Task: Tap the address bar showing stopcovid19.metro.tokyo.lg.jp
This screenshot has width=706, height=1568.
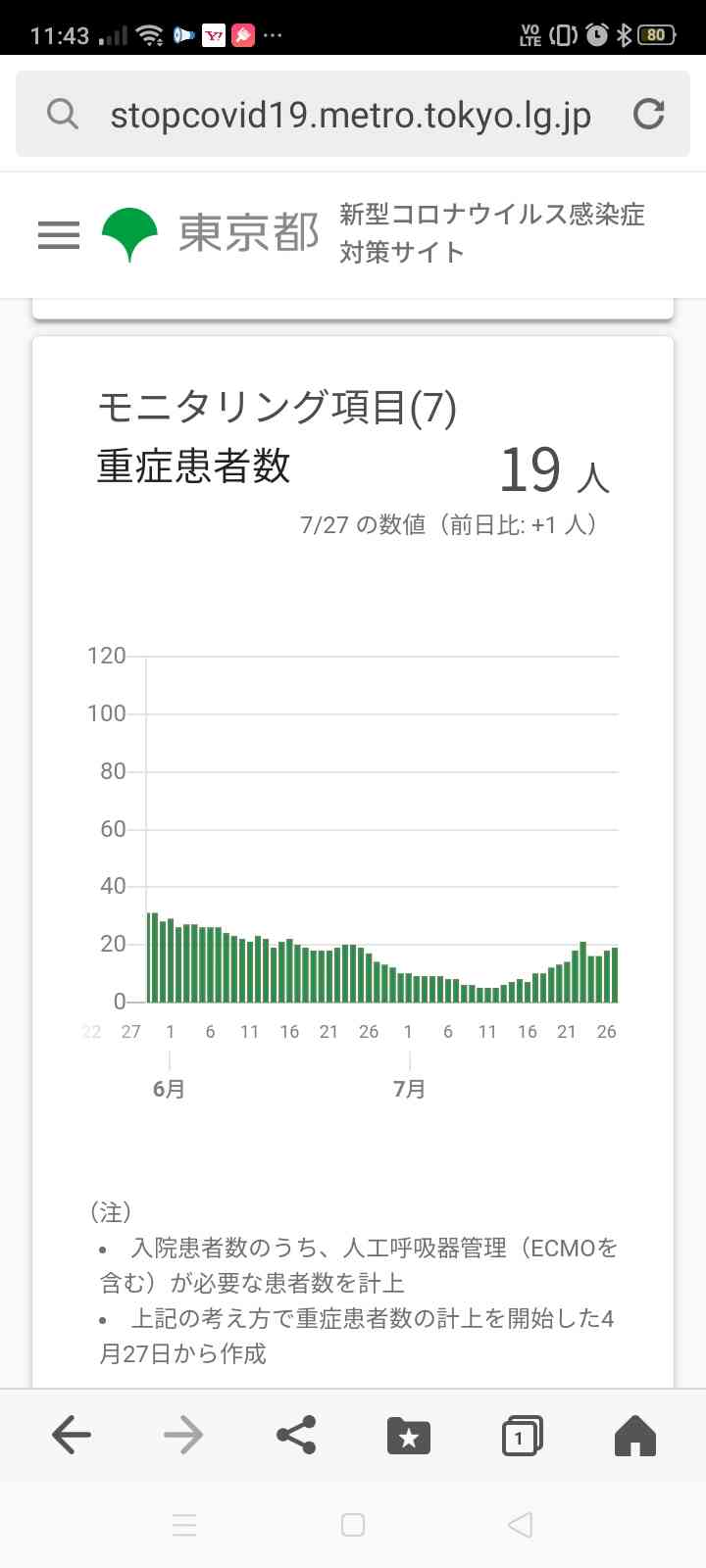Action: point(349,113)
